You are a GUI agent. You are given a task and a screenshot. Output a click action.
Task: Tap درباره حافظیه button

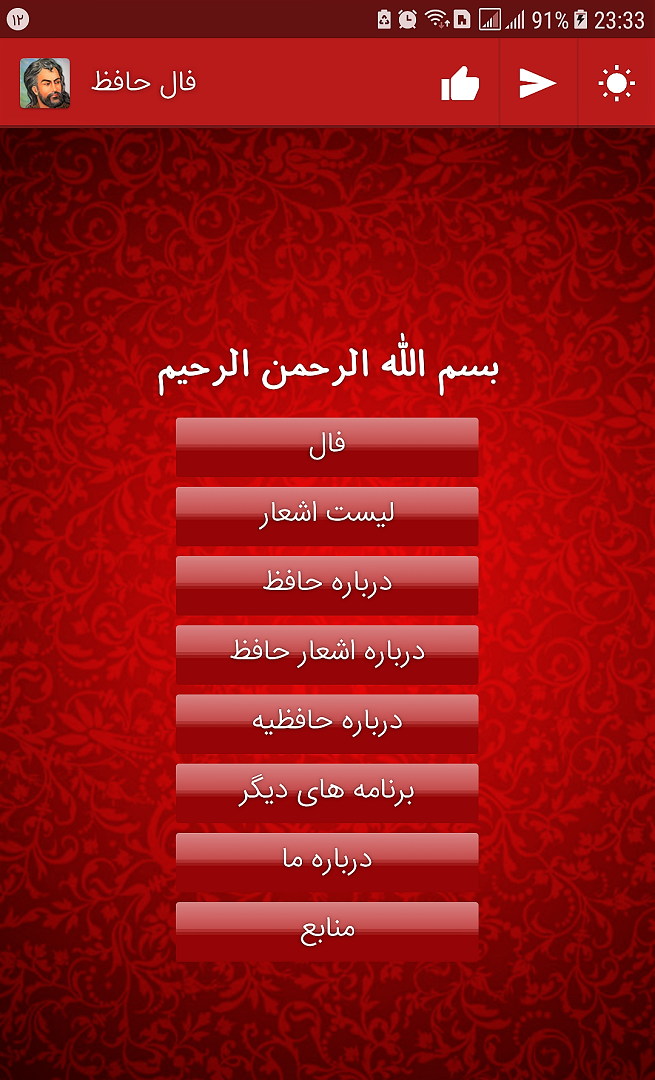coord(327,722)
